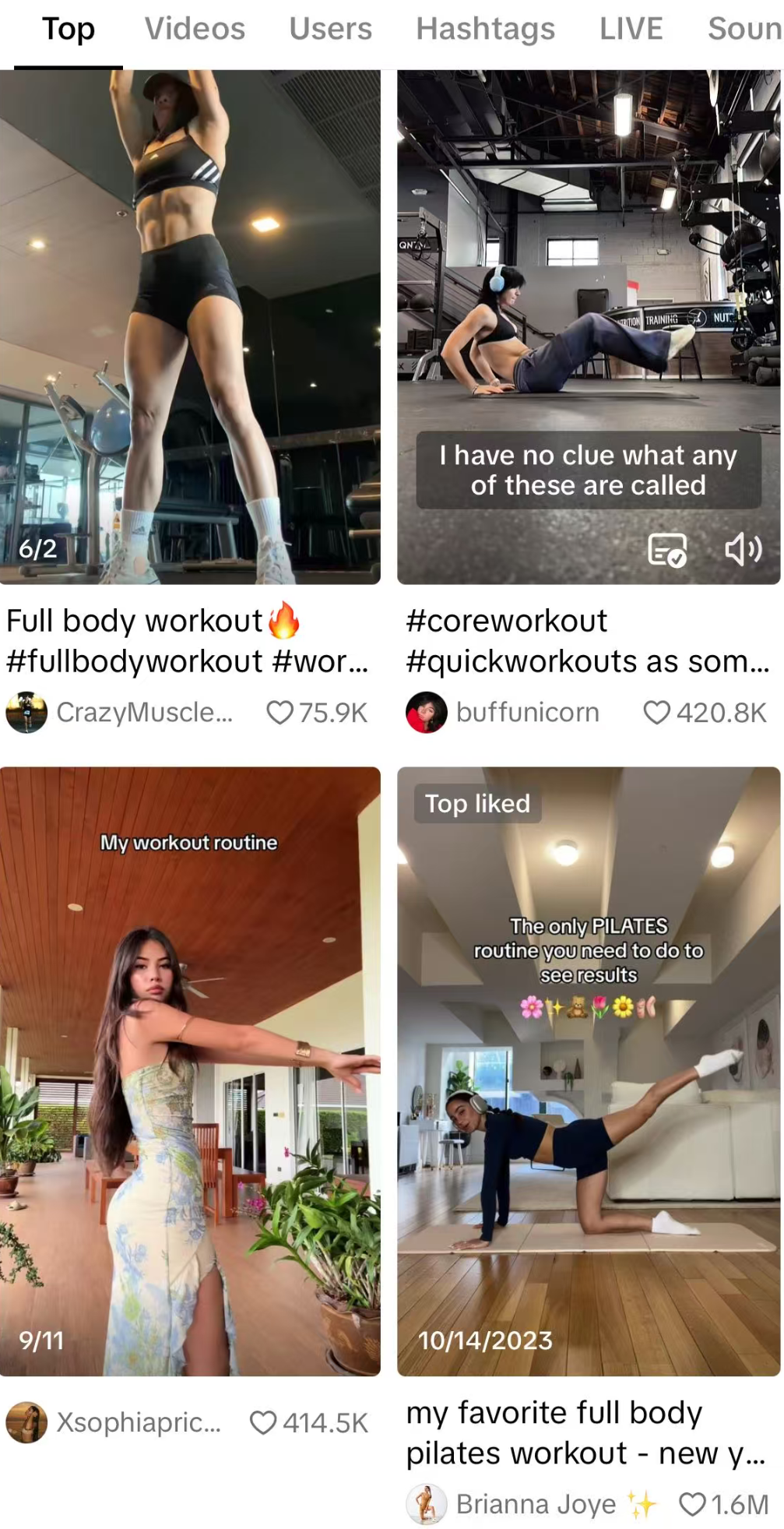Like the Full body workout video
Image resolution: width=784 pixels, height=1529 pixels.
click(279, 713)
